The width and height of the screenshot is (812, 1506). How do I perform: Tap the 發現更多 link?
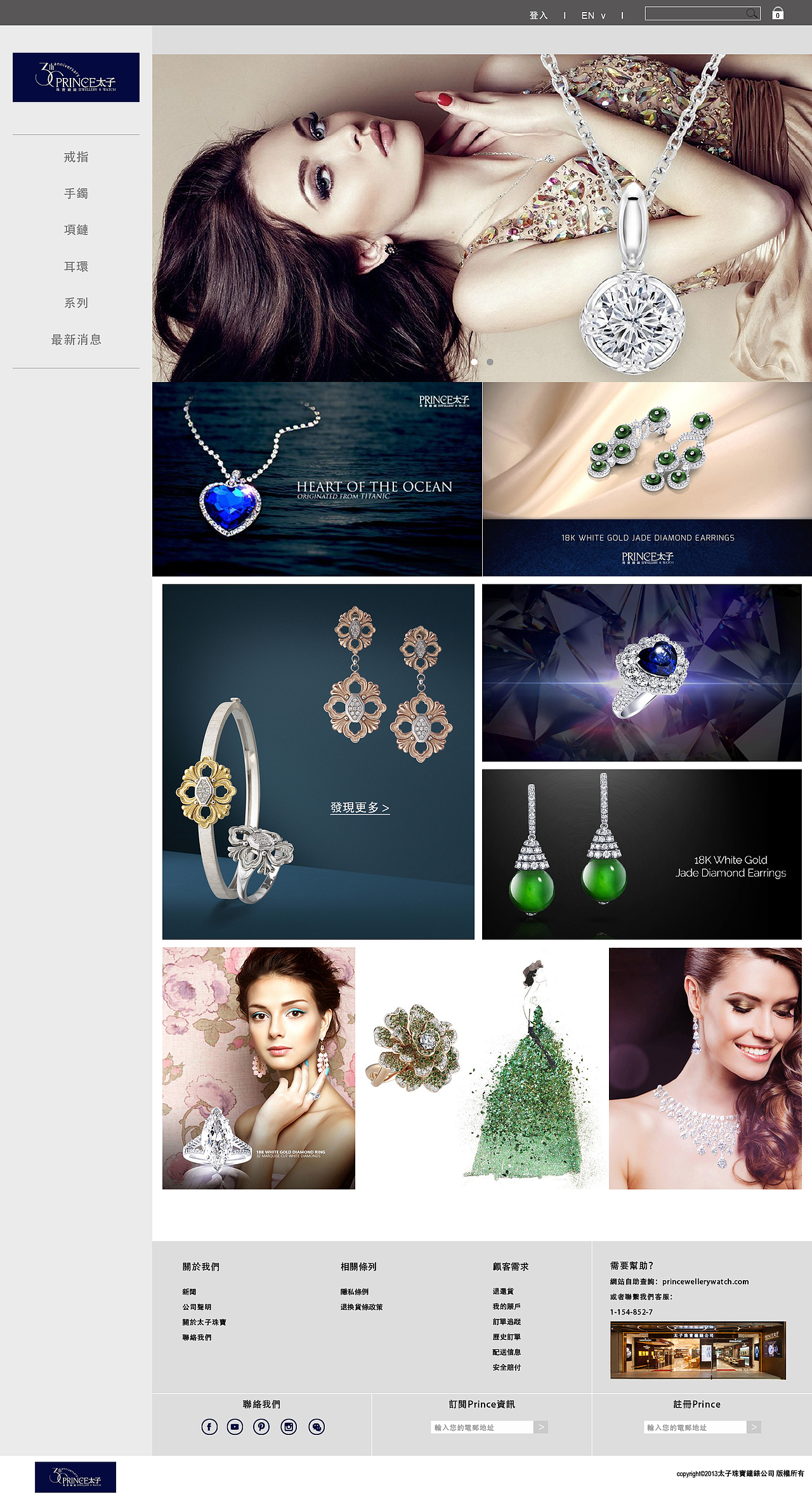tap(360, 808)
